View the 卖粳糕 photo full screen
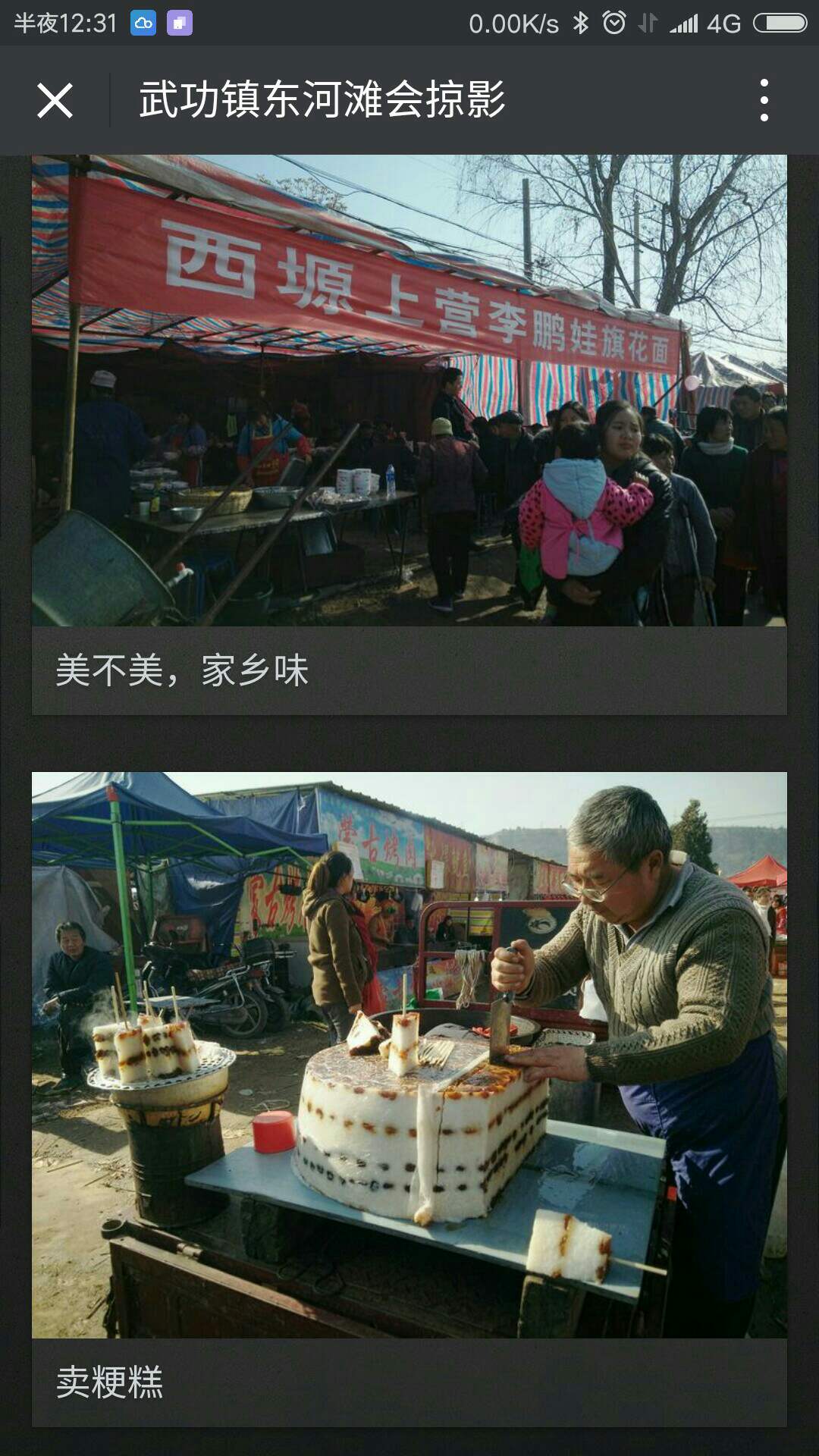819x1456 pixels. click(x=409, y=1054)
